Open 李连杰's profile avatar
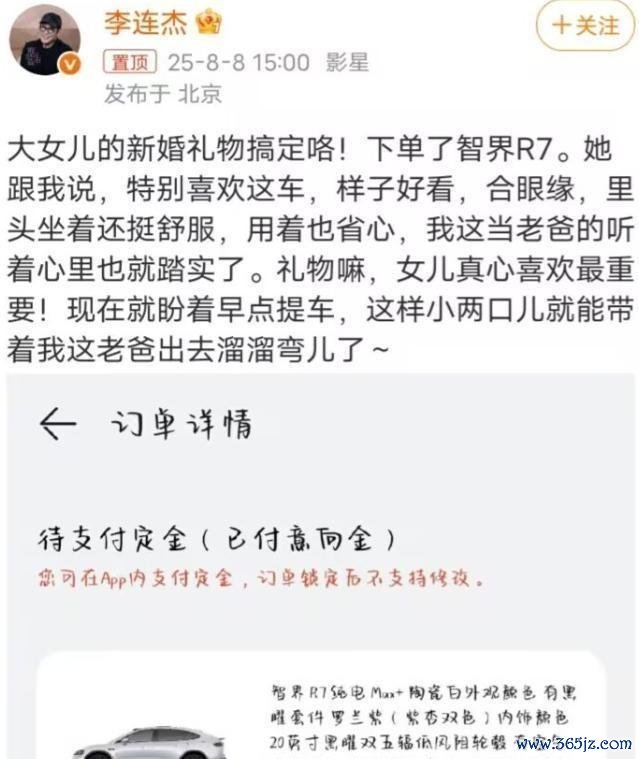Screen dimensions: 639x759 point(44,40)
